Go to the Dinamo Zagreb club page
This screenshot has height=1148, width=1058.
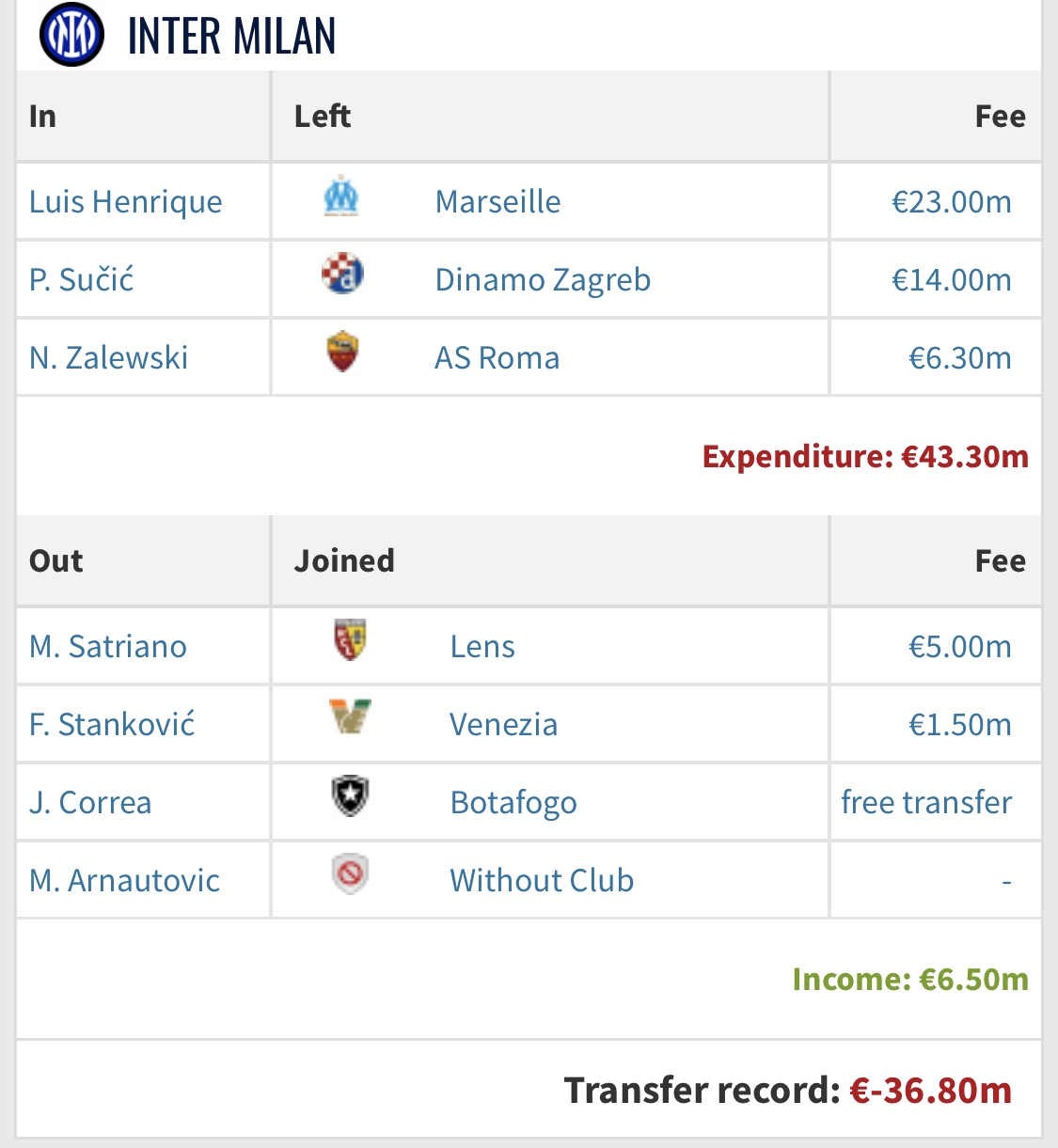tap(543, 280)
